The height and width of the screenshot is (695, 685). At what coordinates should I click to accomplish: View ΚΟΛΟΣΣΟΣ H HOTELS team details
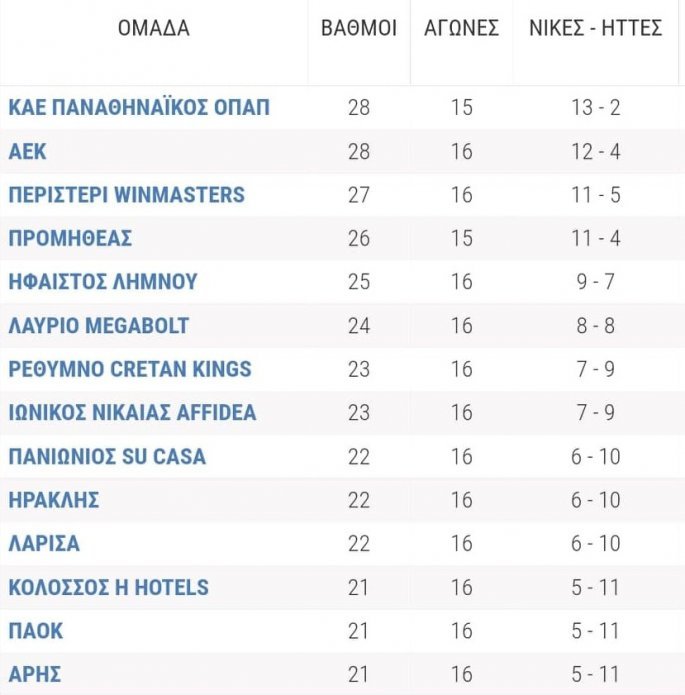[109, 587]
